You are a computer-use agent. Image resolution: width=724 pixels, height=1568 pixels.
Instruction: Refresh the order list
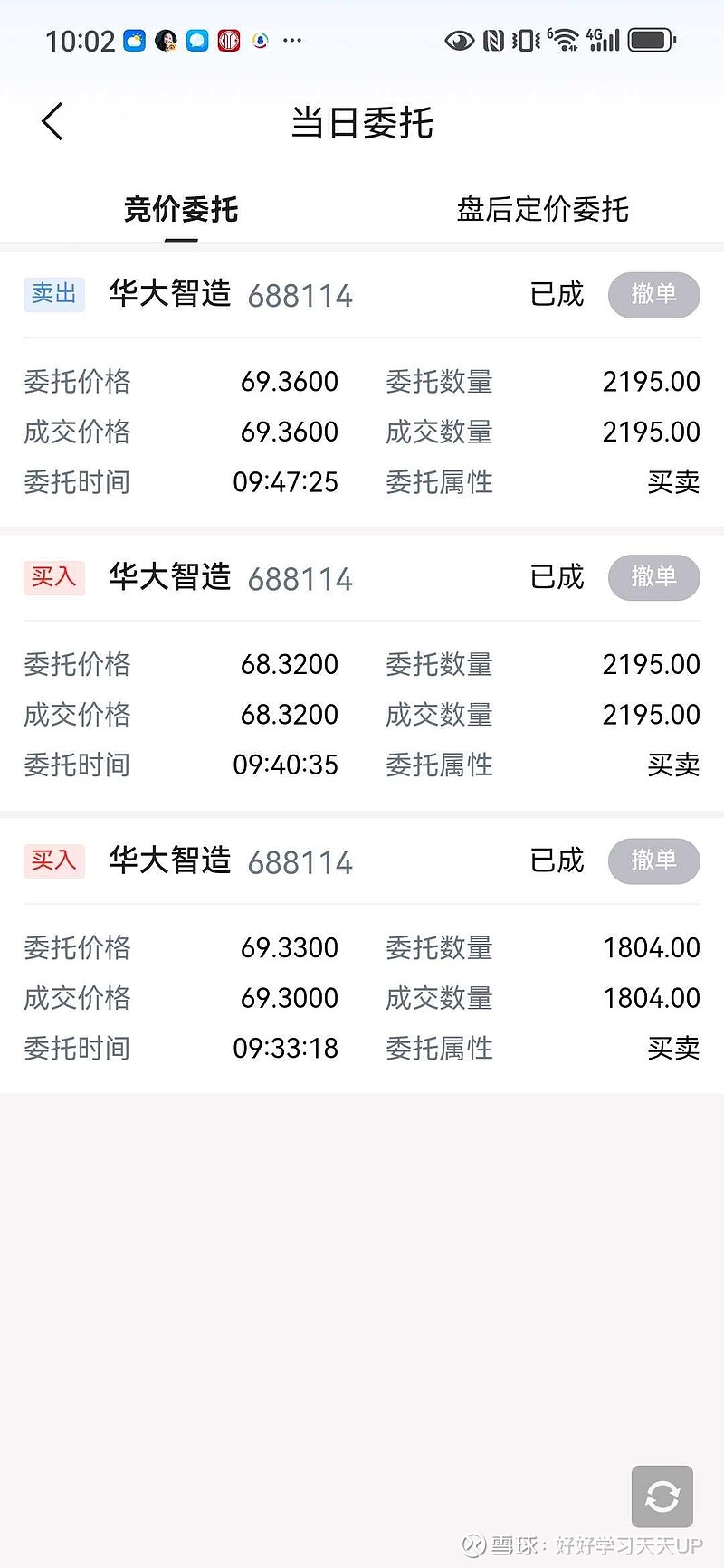tap(662, 1497)
